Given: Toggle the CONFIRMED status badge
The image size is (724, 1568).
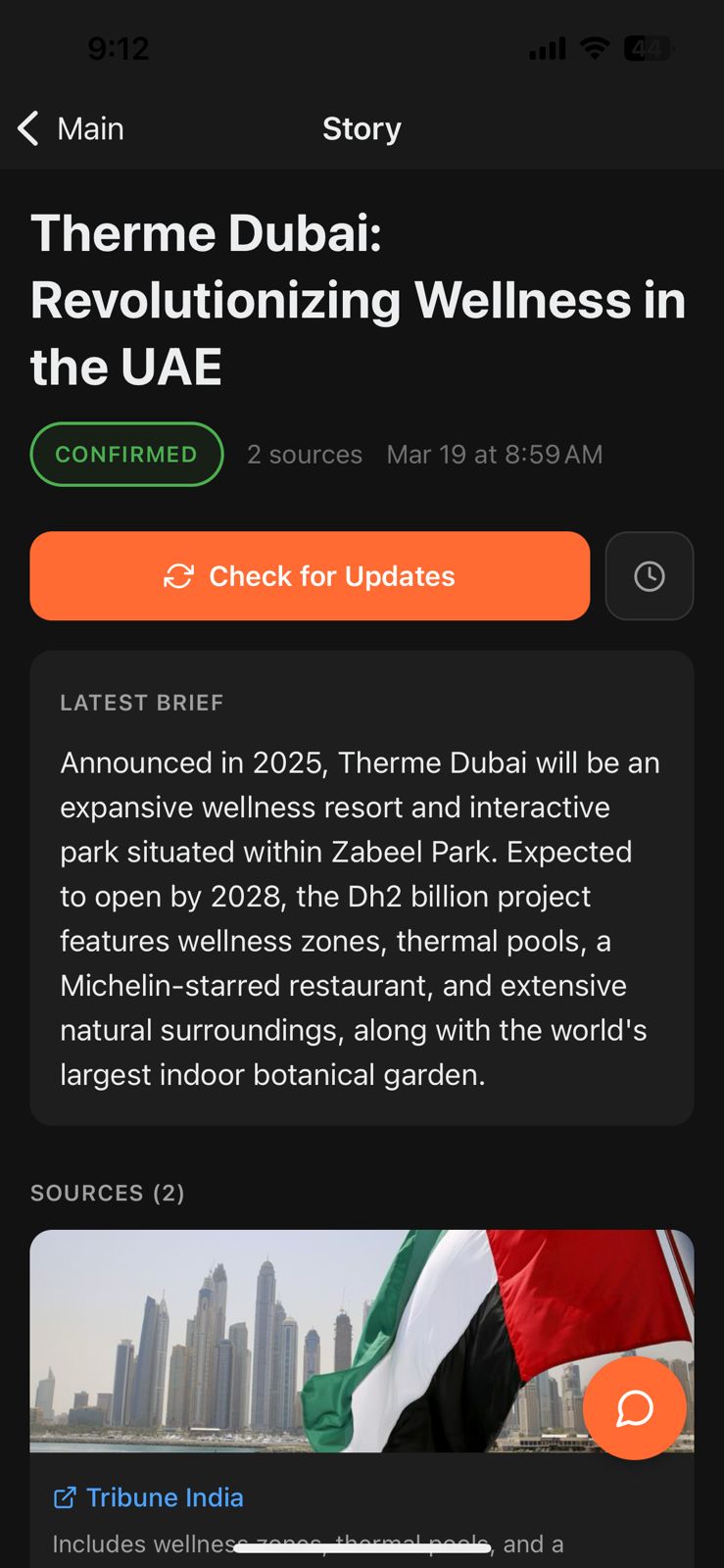Looking at the screenshot, I should point(126,454).
